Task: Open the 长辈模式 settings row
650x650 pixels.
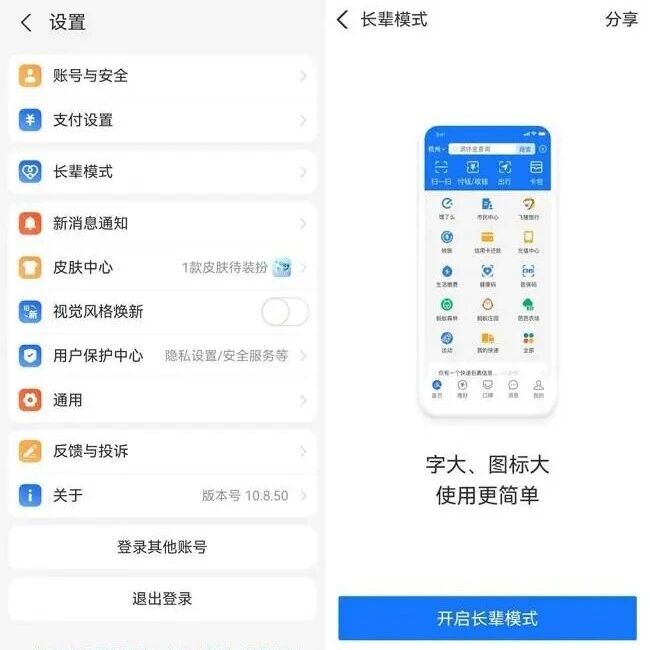Action: 162,172
